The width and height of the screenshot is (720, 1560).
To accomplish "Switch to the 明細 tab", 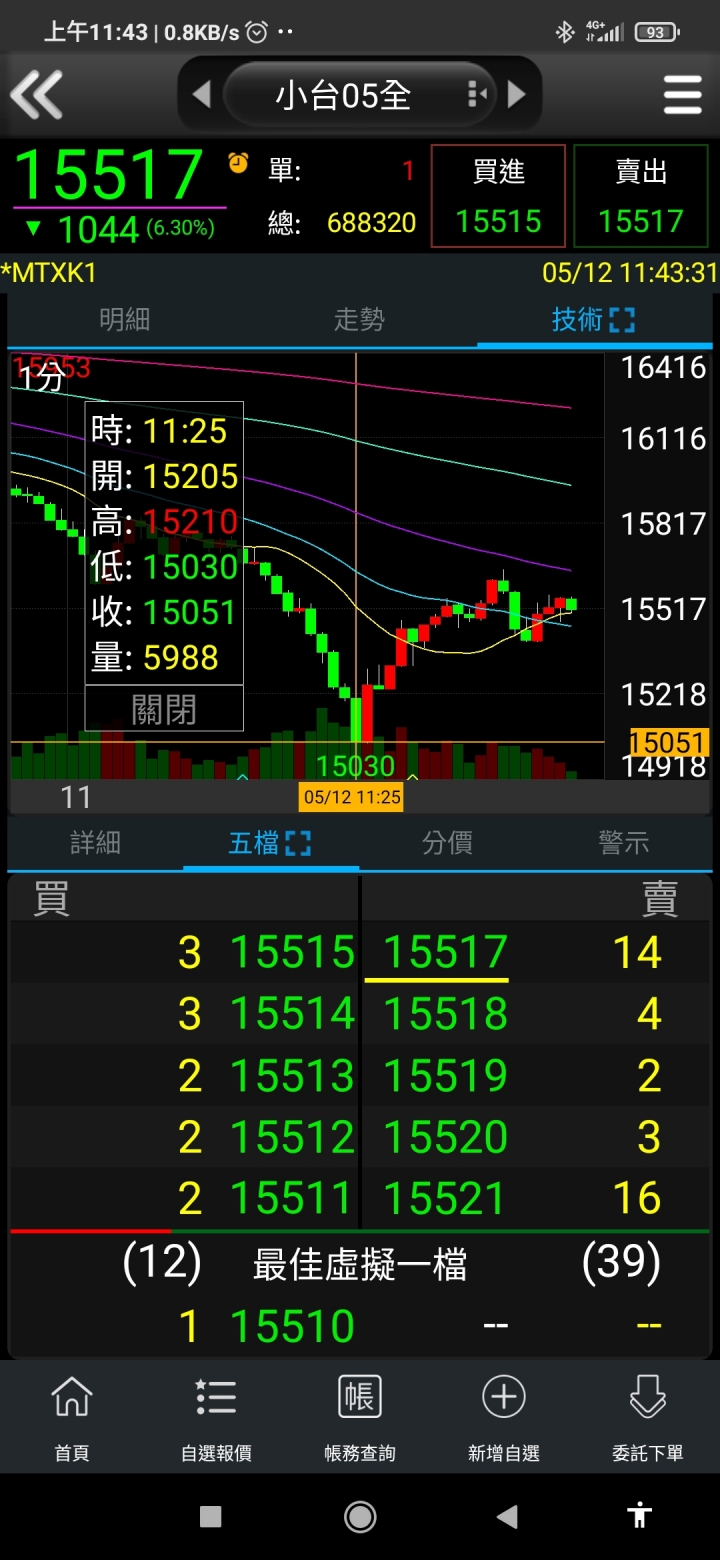I will coord(124,320).
